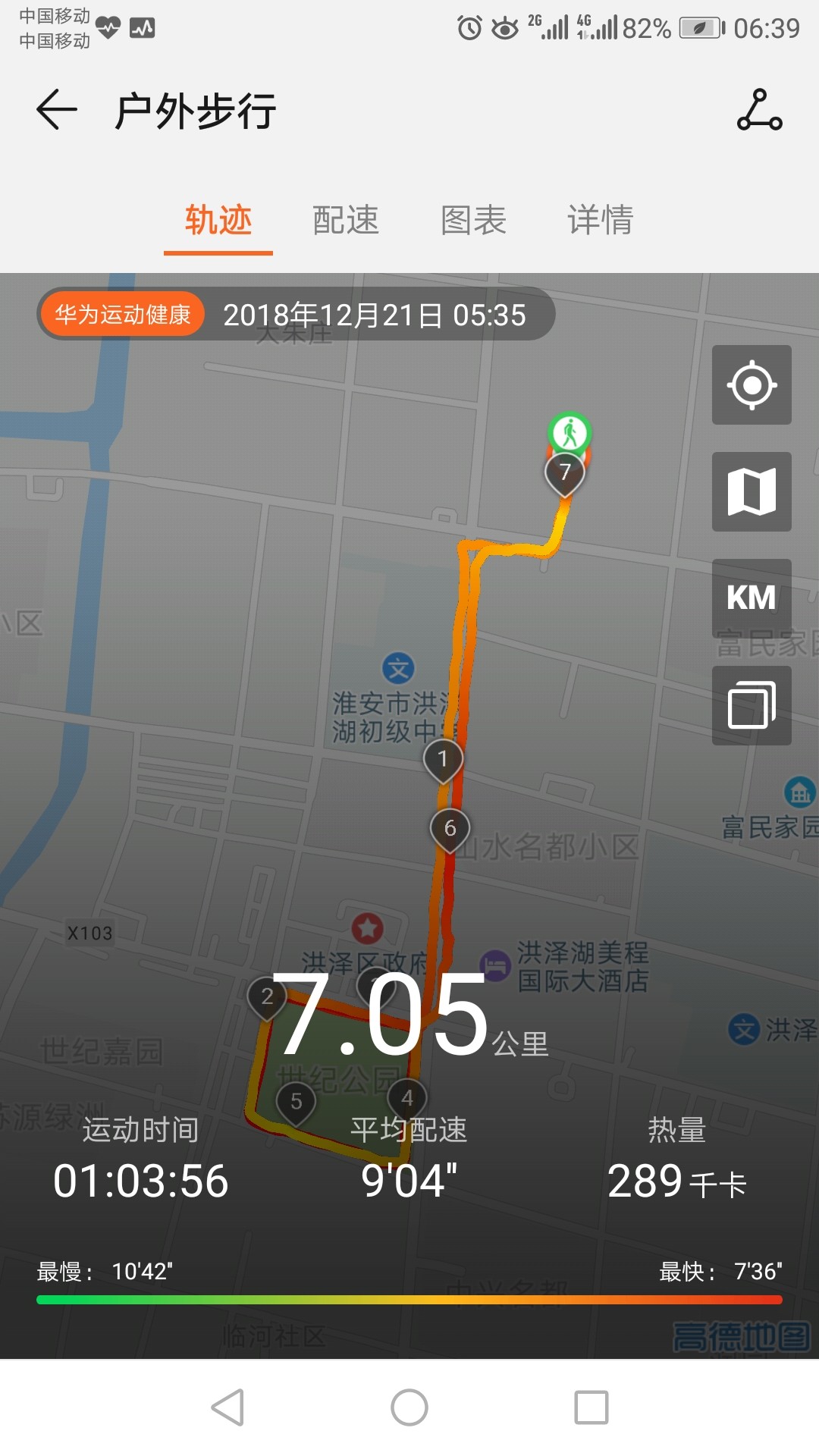Tap the stacked layers button on map
Image resolution: width=819 pixels, height=1456 pixels.
[x=752, y=705]
